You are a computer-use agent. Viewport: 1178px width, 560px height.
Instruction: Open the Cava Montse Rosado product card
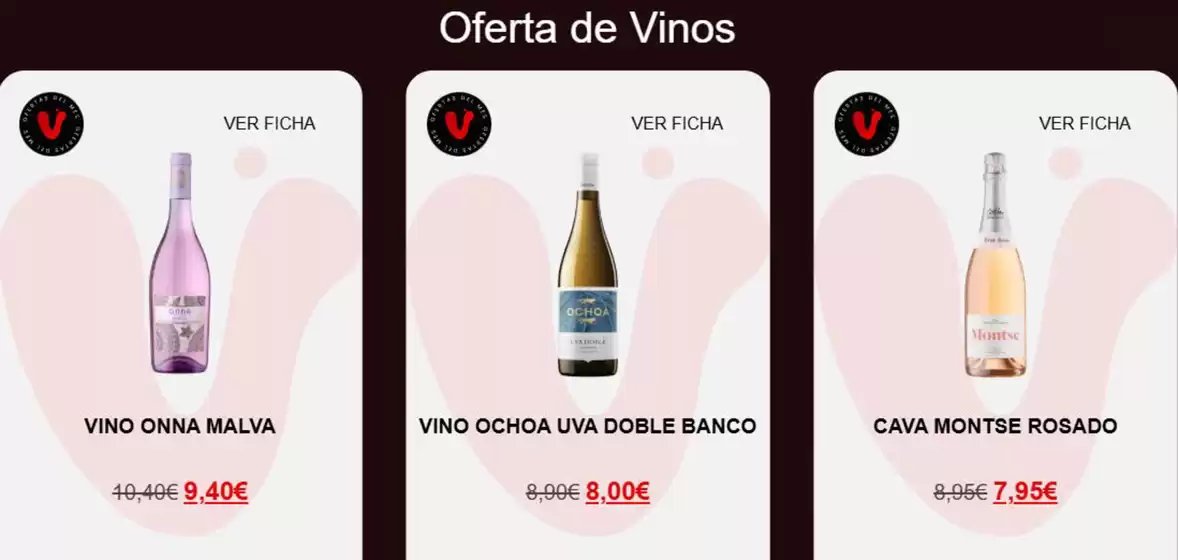pyautogui.click(x=995, y=266)
